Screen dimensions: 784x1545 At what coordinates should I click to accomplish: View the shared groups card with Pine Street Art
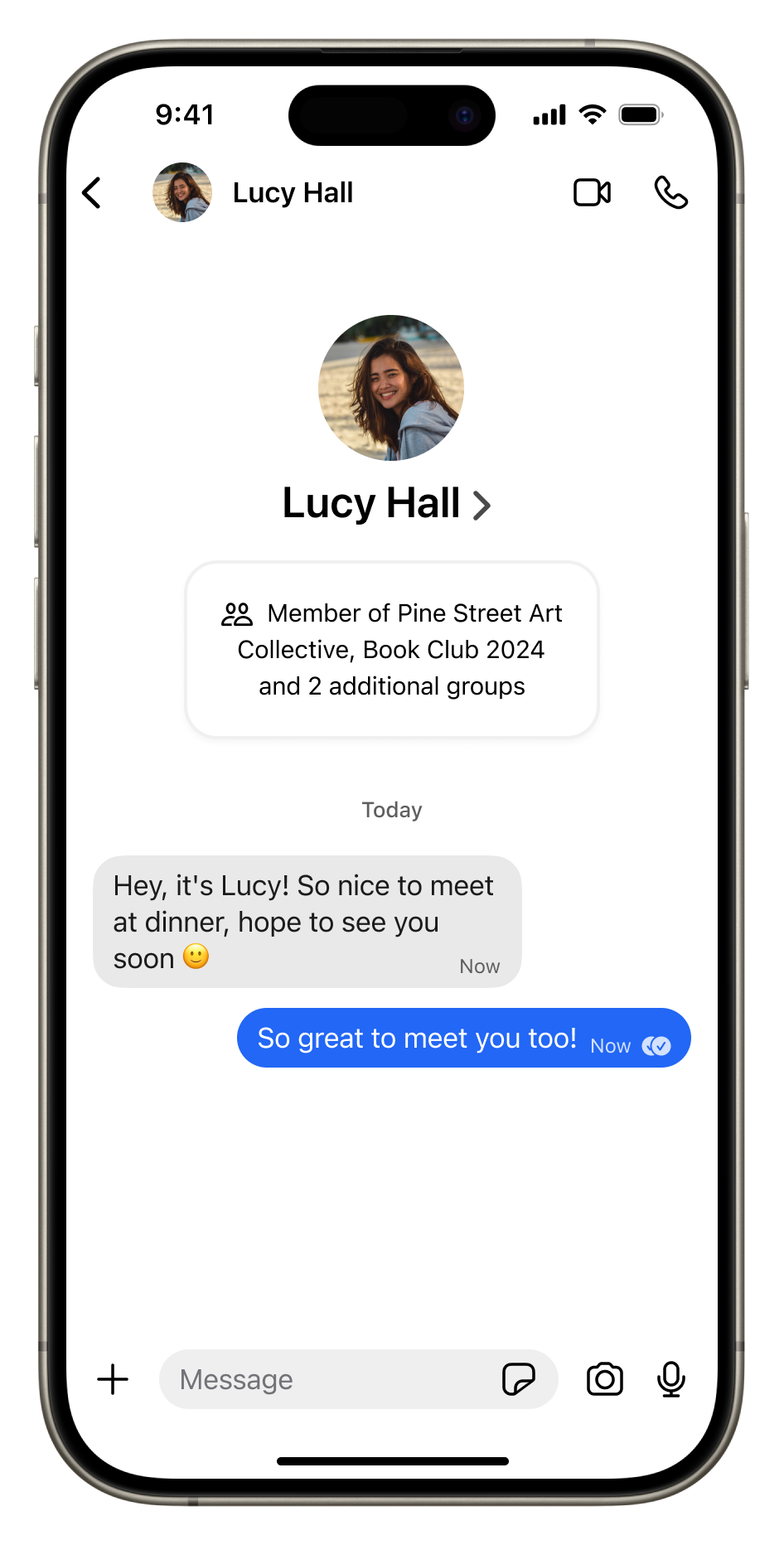pos(391,650)
